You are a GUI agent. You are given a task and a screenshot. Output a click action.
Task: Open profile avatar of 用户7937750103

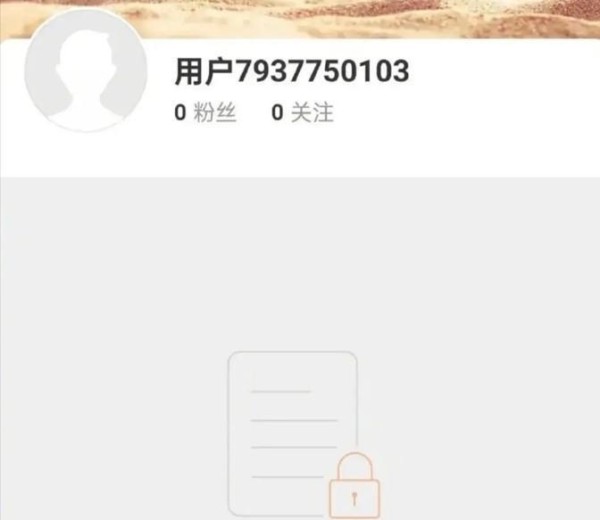(x=85, y=72)
